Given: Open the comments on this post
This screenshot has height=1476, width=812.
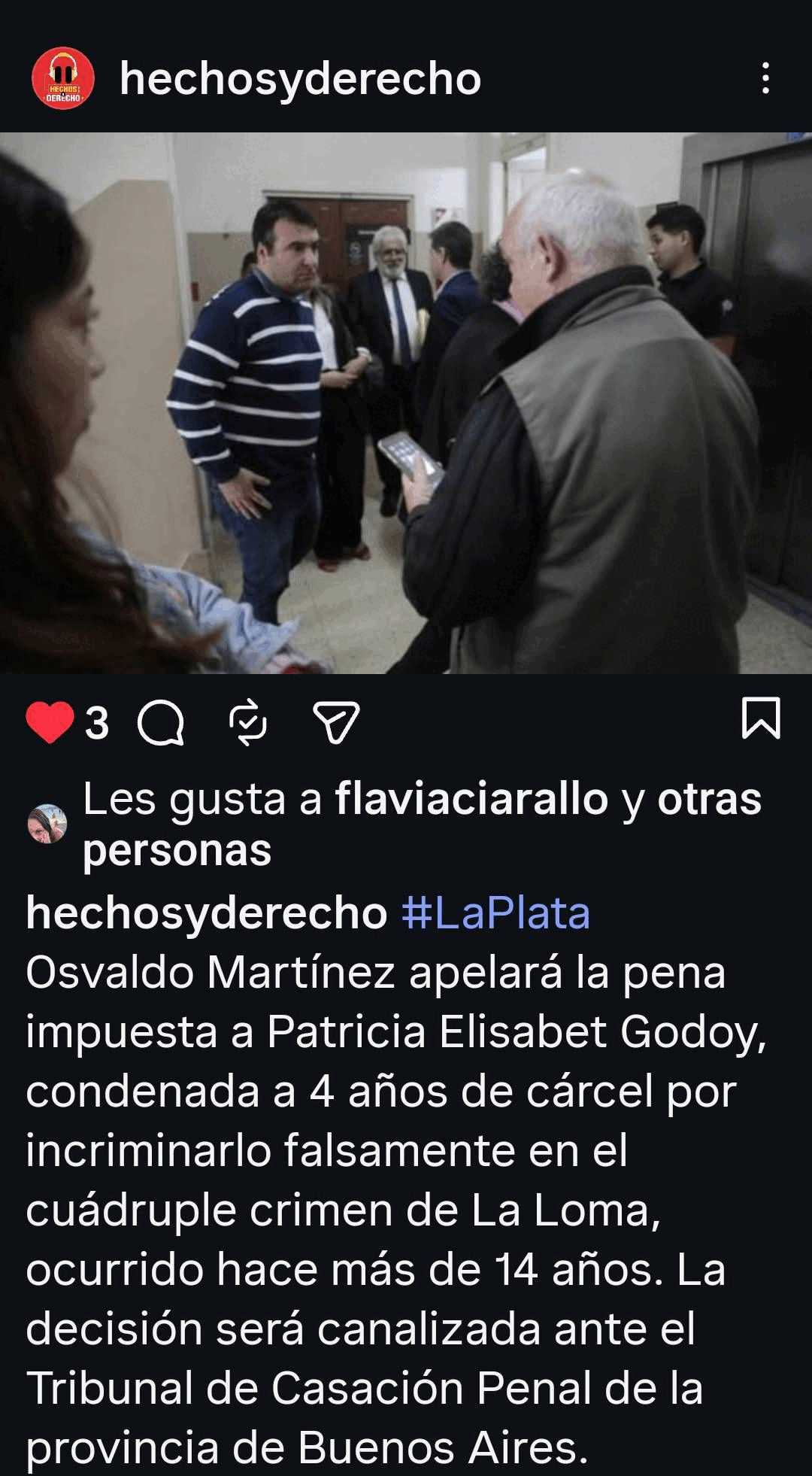Looking at the screenshot, I should [x=161, y=723].
